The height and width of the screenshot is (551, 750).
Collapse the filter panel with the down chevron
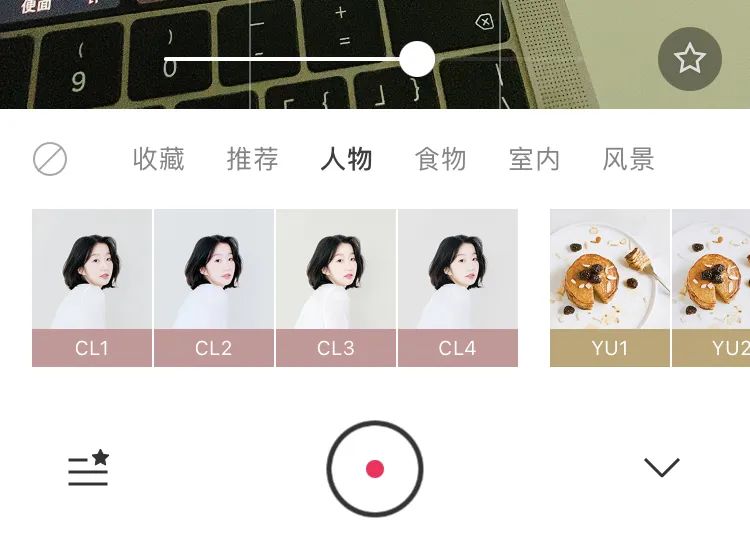coord(662,467)
